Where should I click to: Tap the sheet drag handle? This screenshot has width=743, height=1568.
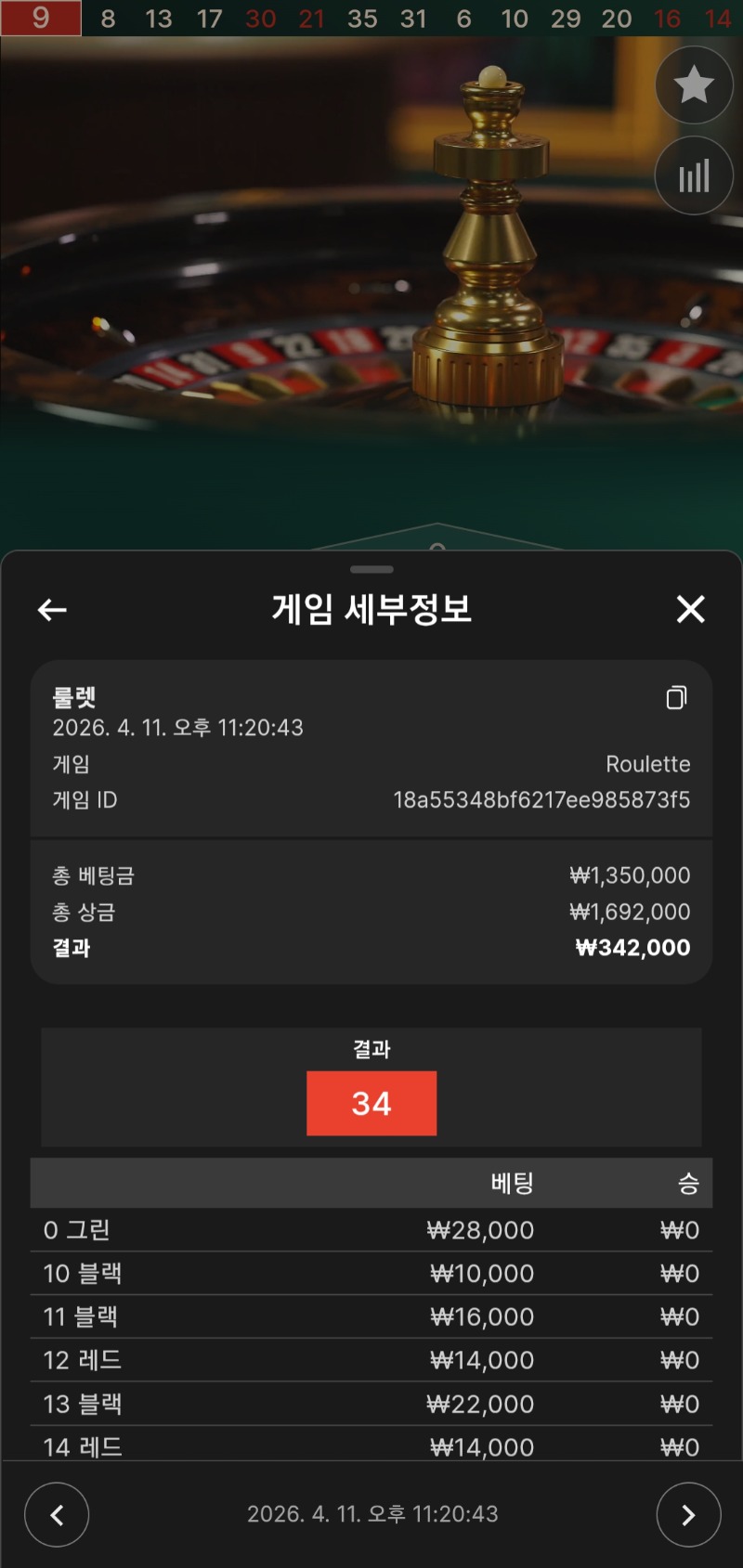[x=371, y=569]
